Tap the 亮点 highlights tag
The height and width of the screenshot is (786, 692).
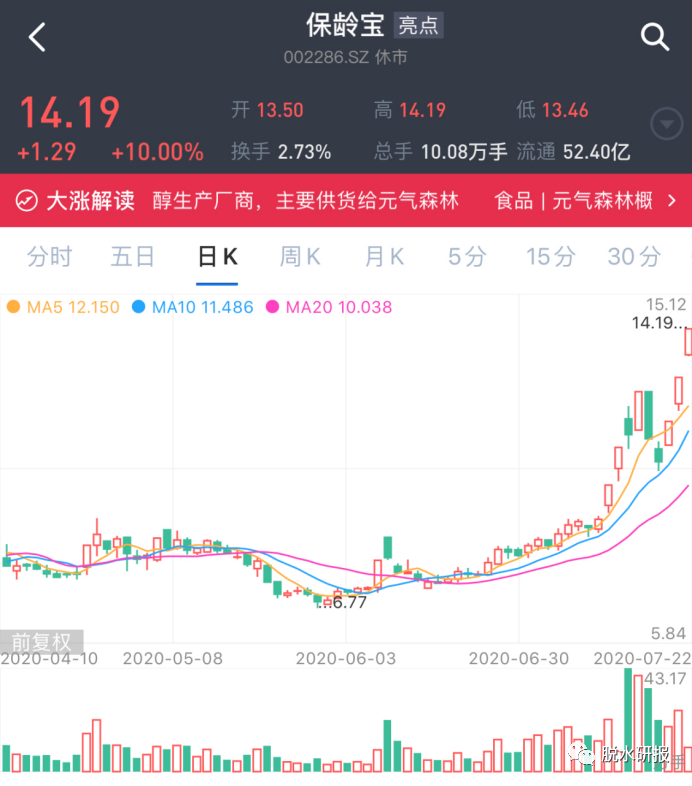pyautogui.click(x=418, y=26)
